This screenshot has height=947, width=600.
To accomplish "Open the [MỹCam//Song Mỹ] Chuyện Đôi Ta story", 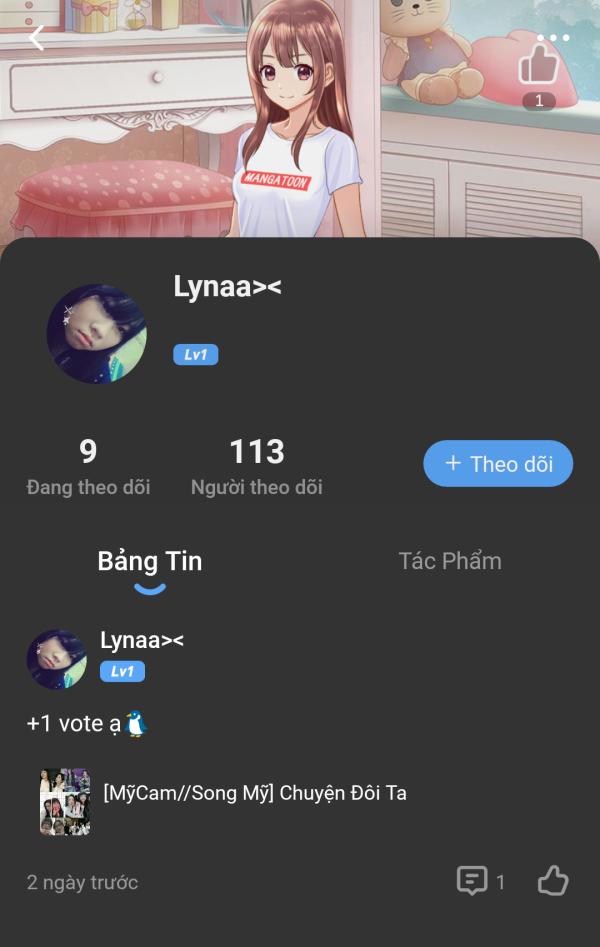I will pyautogui.click(x=254, y=794).
